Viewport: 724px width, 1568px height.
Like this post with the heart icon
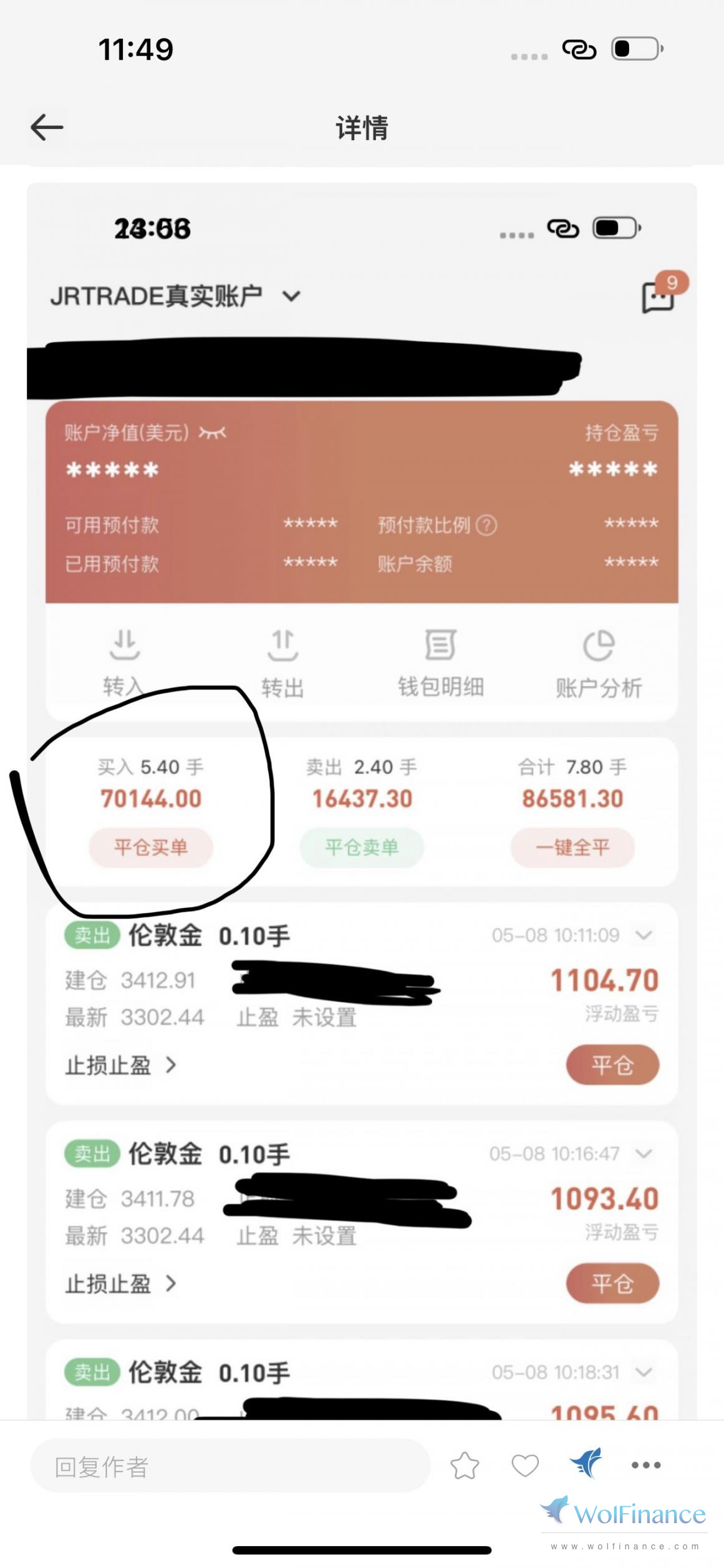[525, 1465]
